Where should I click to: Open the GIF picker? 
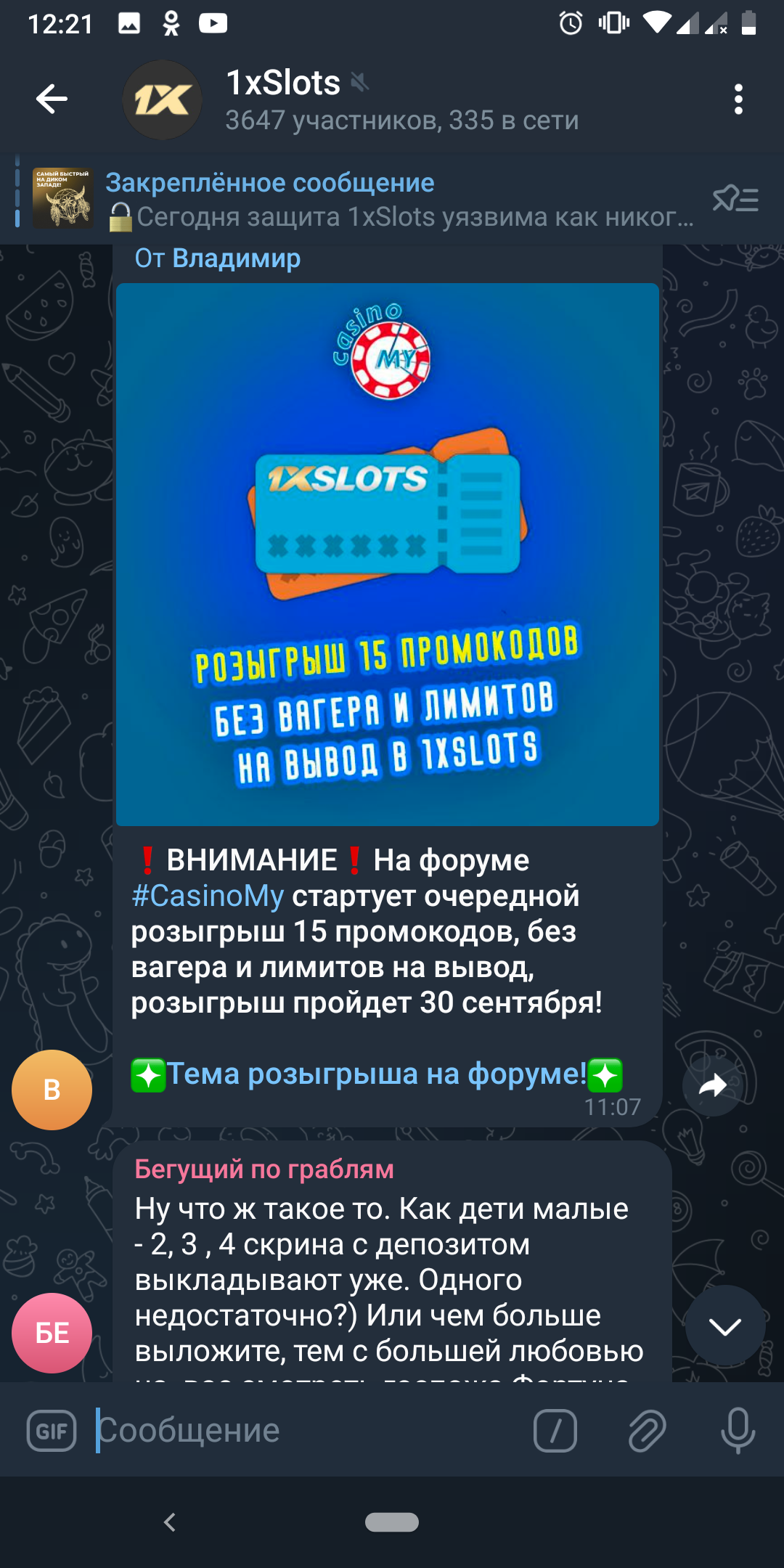click(52, 1431)
